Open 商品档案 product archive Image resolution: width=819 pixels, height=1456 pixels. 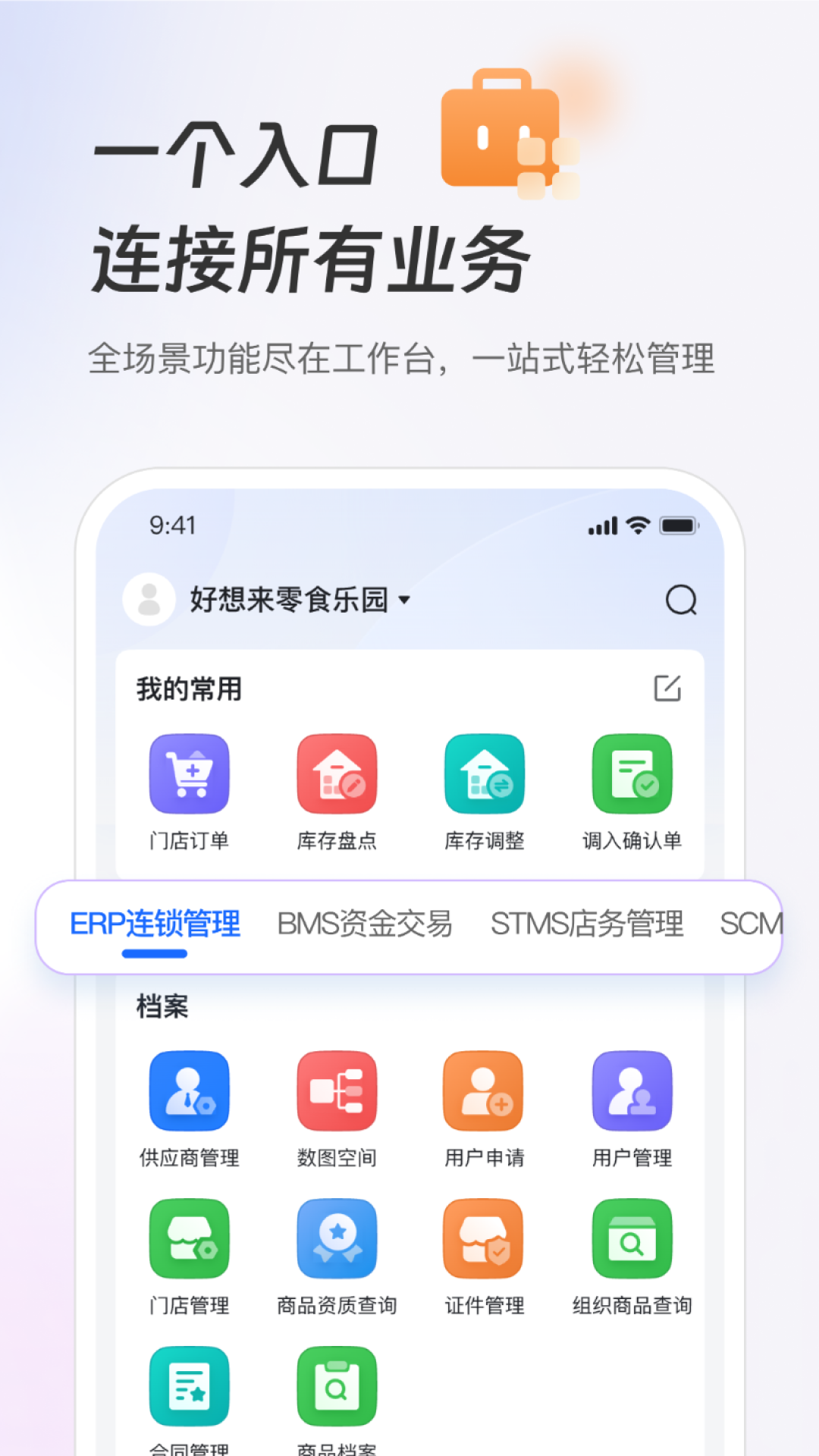coord(337,1385)
